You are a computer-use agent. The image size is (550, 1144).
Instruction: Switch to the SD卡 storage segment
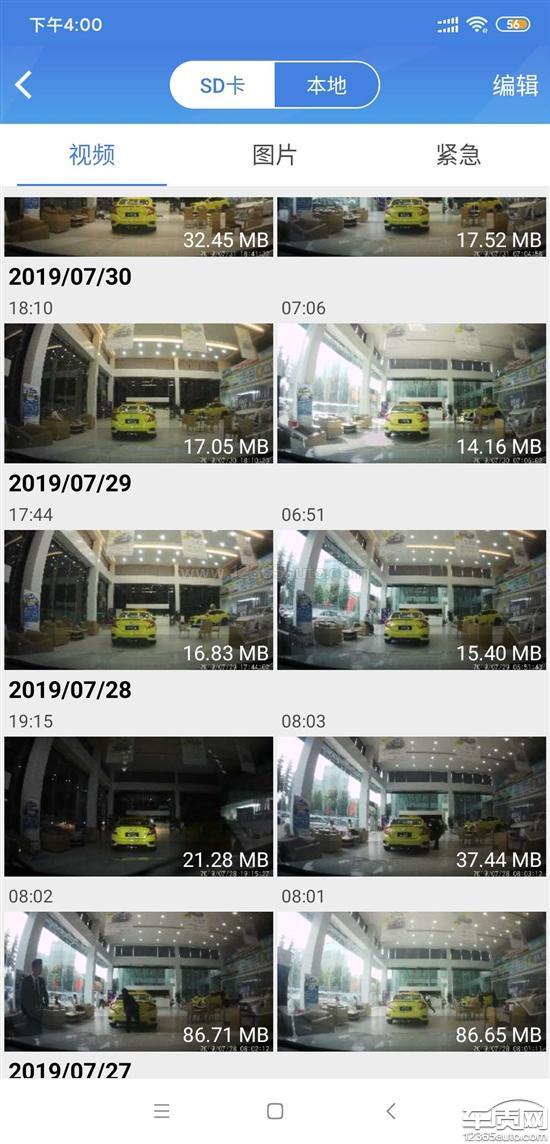pyautogui.click(x=222, y=85)
